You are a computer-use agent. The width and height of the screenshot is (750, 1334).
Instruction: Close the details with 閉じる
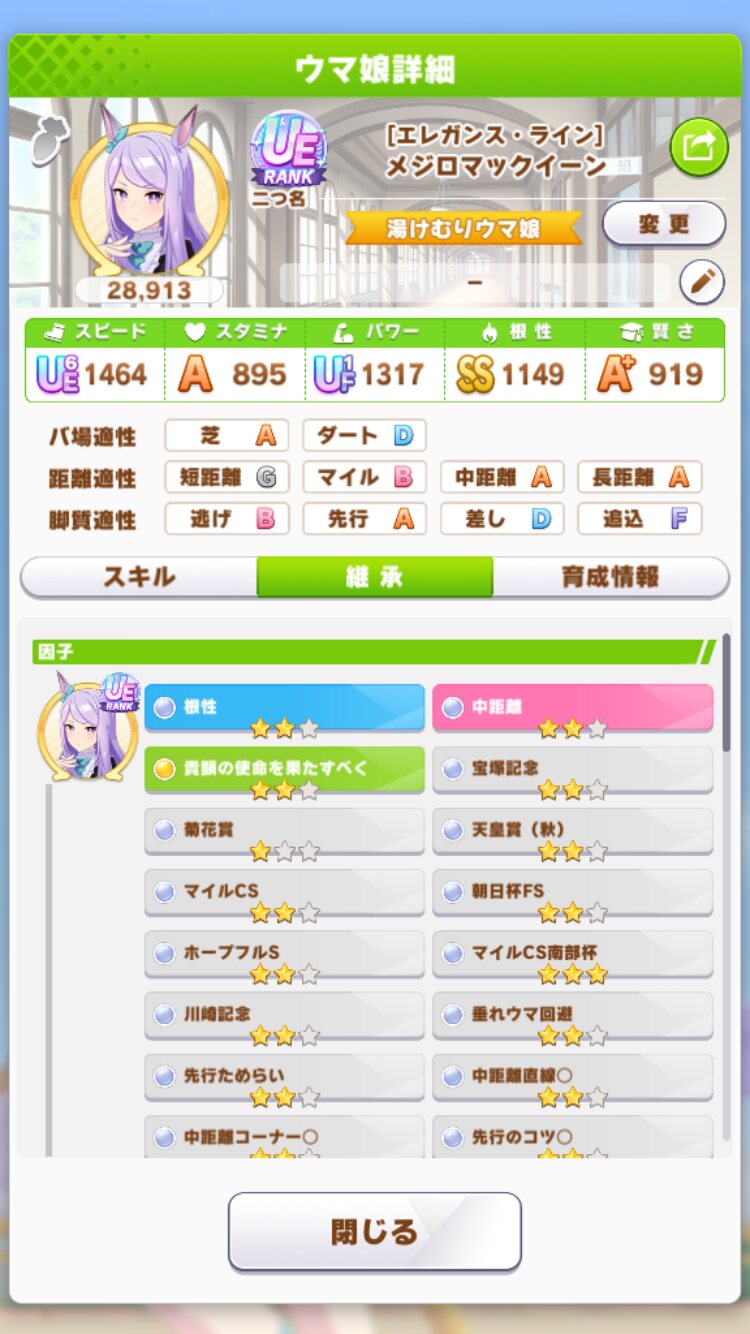374,1231
